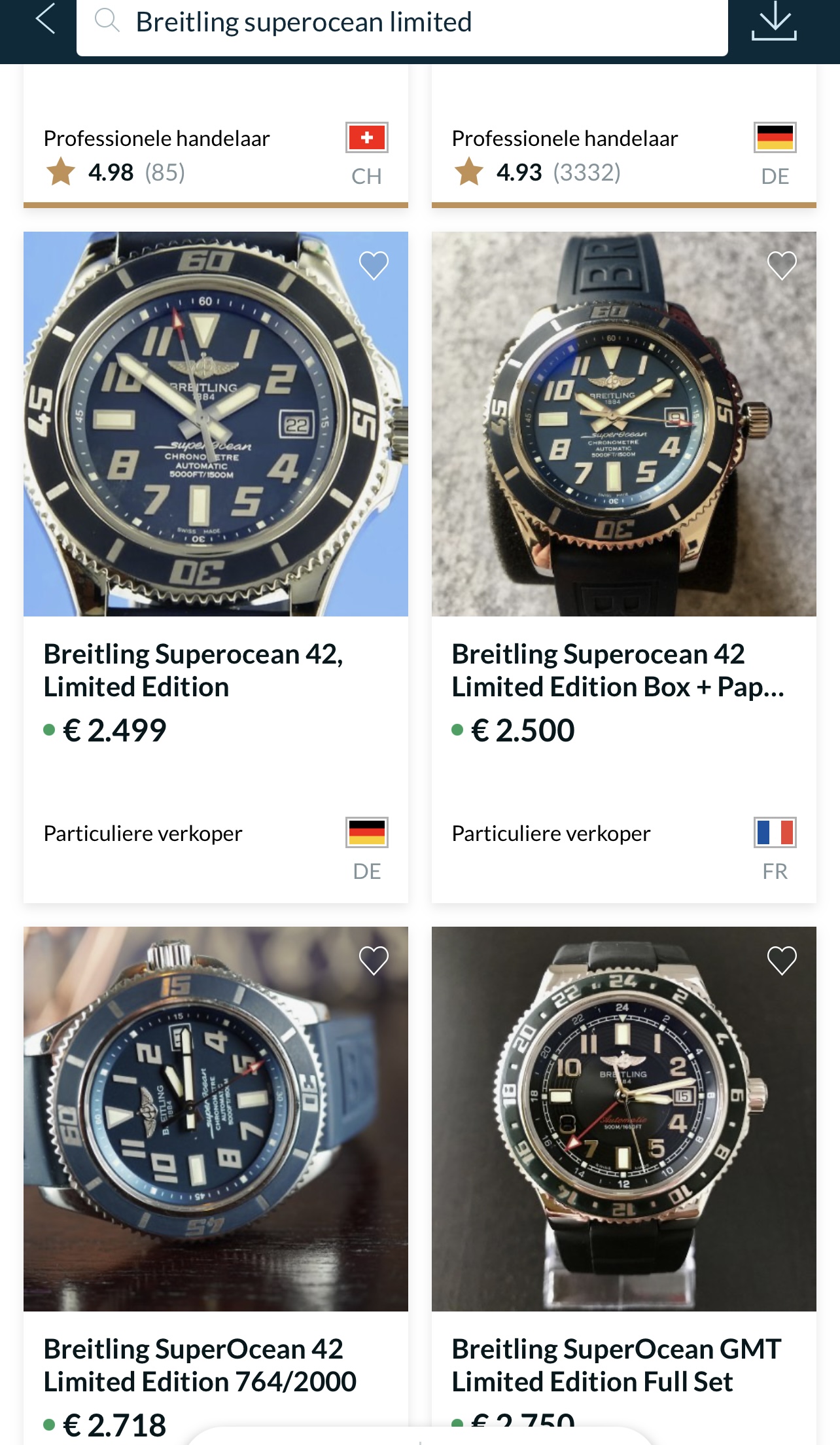
Task: Tap the download icon in the header
Action: pos(774,22)
